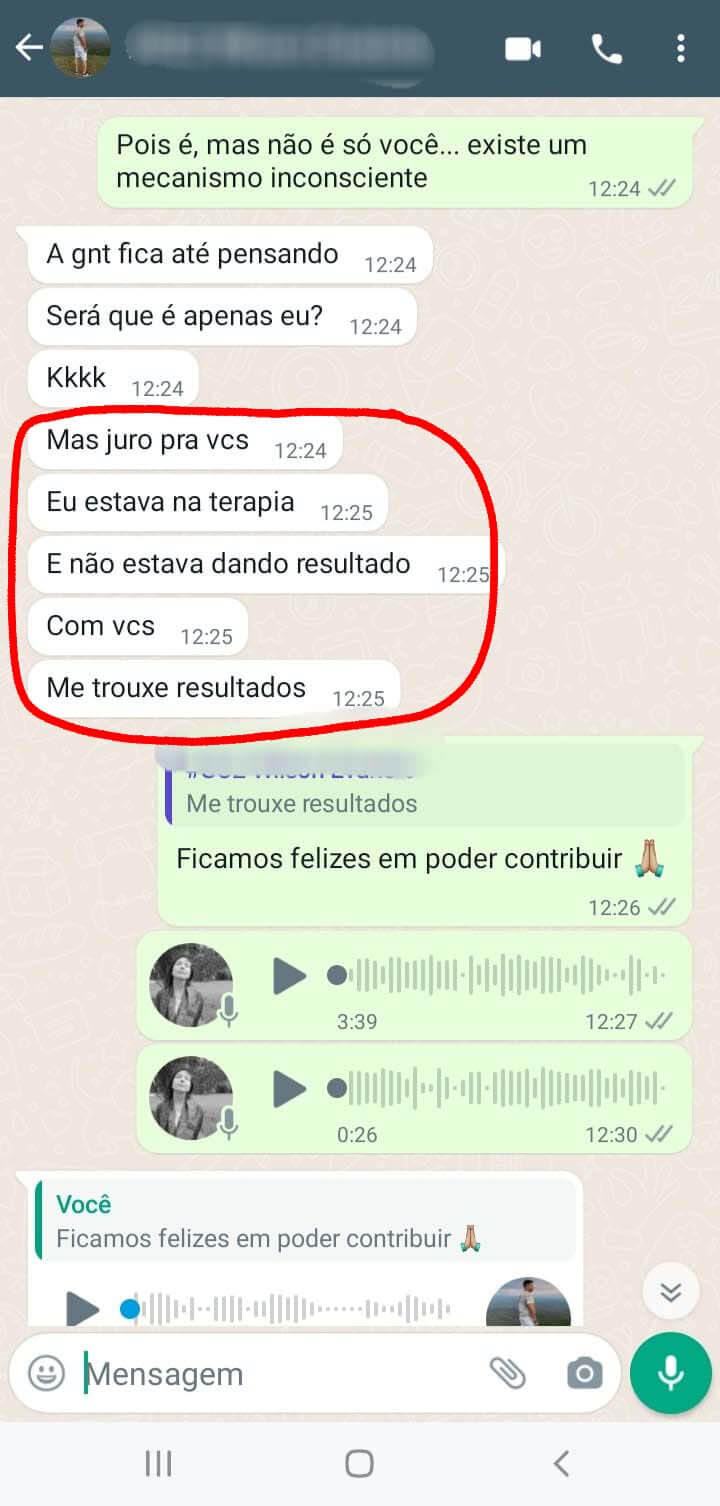Open the recent apps view
The height and width of the screenshot is (1506, 720).
pos(158,1464)
